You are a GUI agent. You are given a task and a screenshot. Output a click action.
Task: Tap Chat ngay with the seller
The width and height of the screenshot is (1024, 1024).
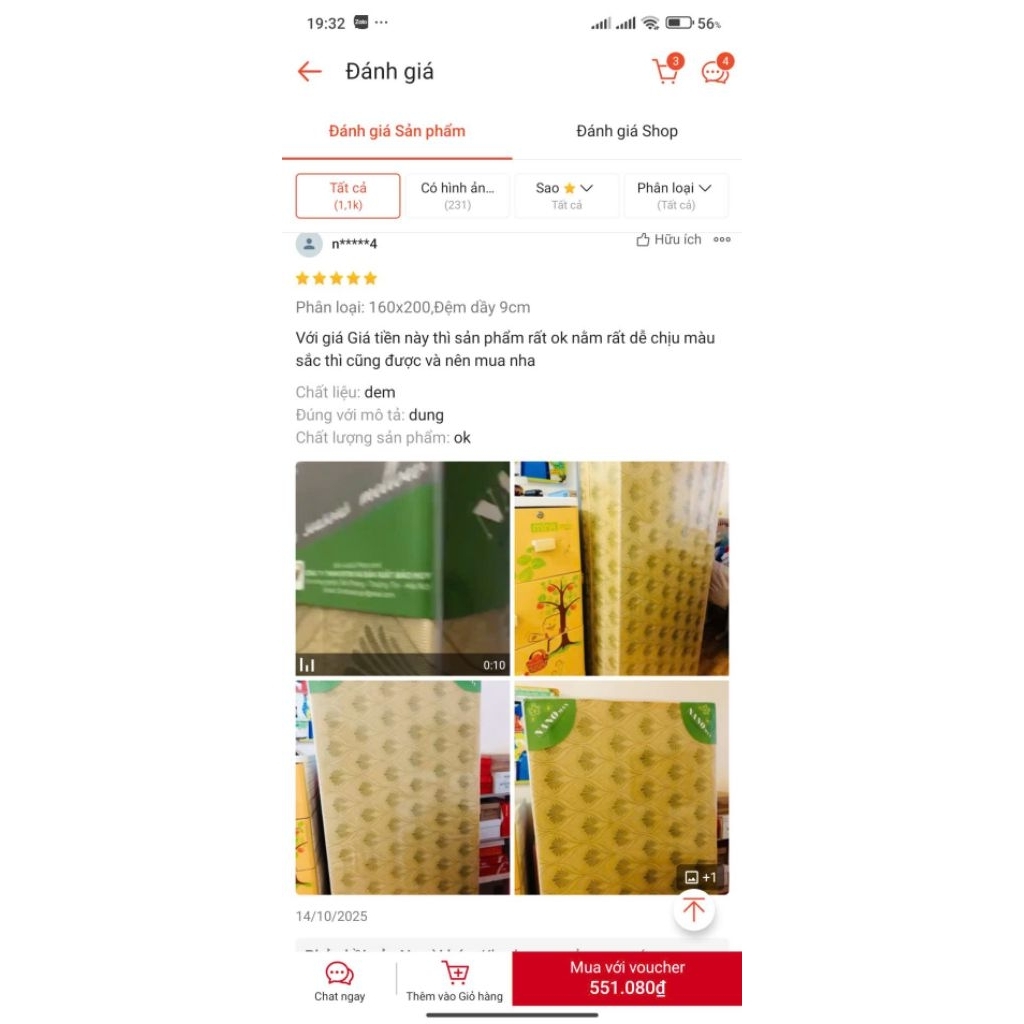click(340, 981)
